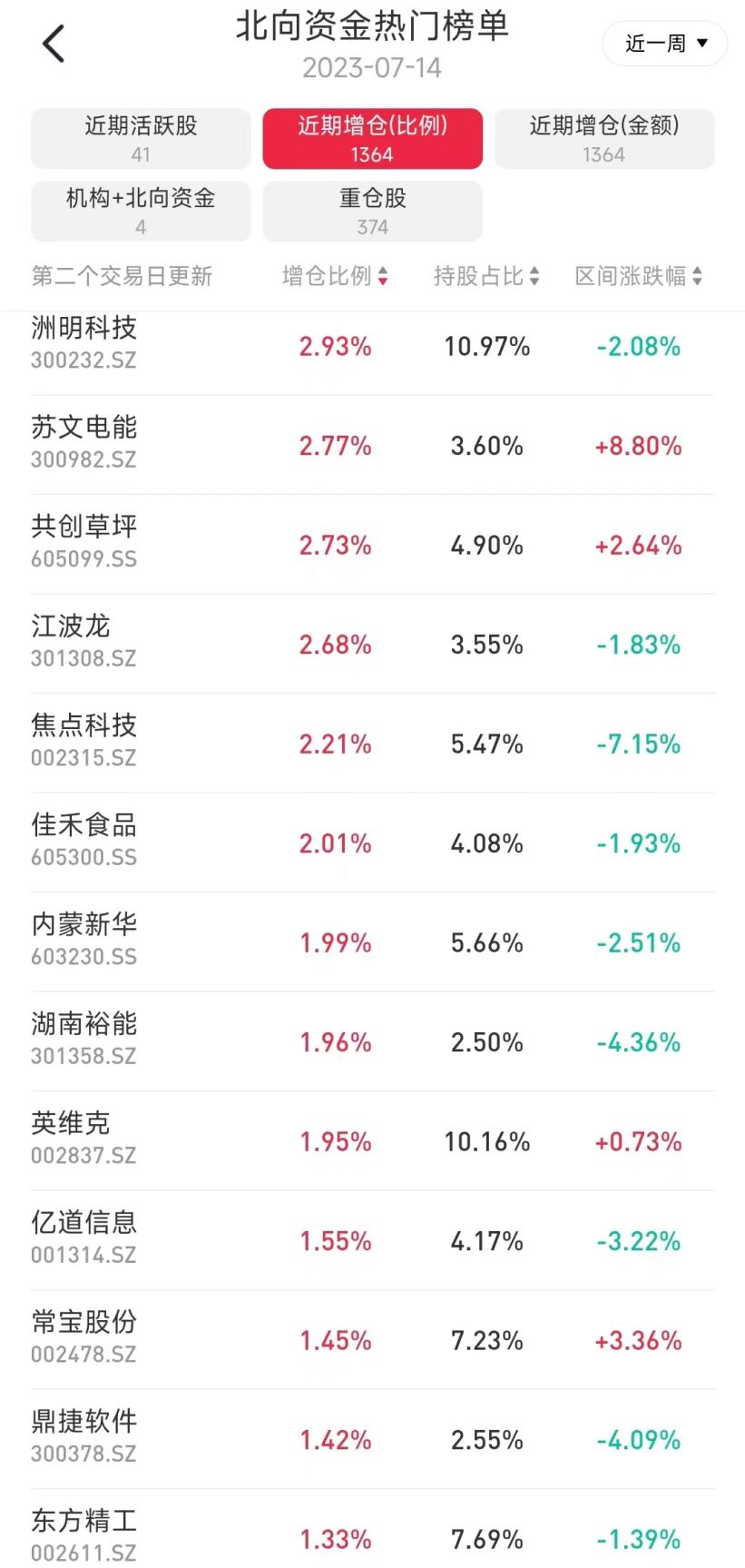Tap the 内蒙新华 row
745x1568 pixels.
click(x=372, y=942)
